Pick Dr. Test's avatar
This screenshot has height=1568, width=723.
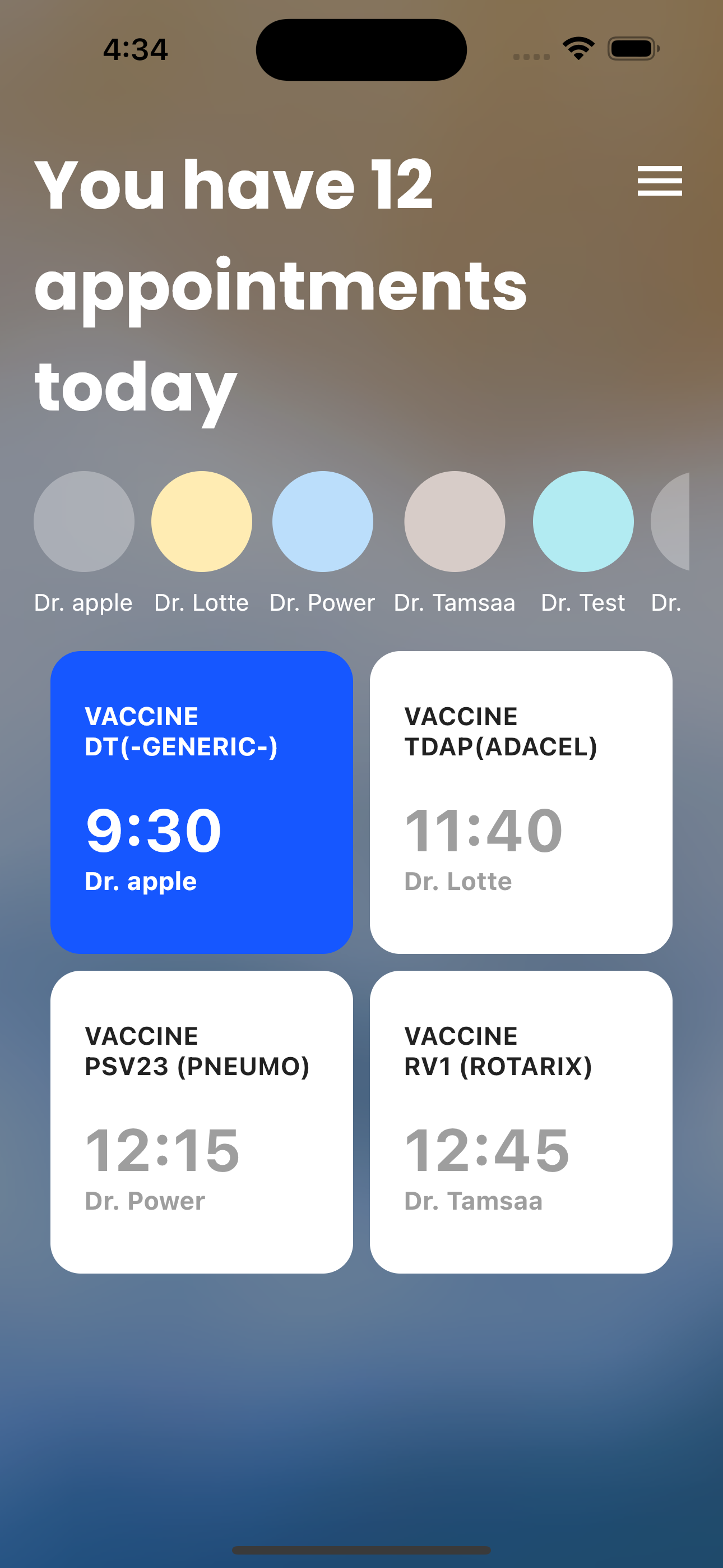tap(583, 522)
